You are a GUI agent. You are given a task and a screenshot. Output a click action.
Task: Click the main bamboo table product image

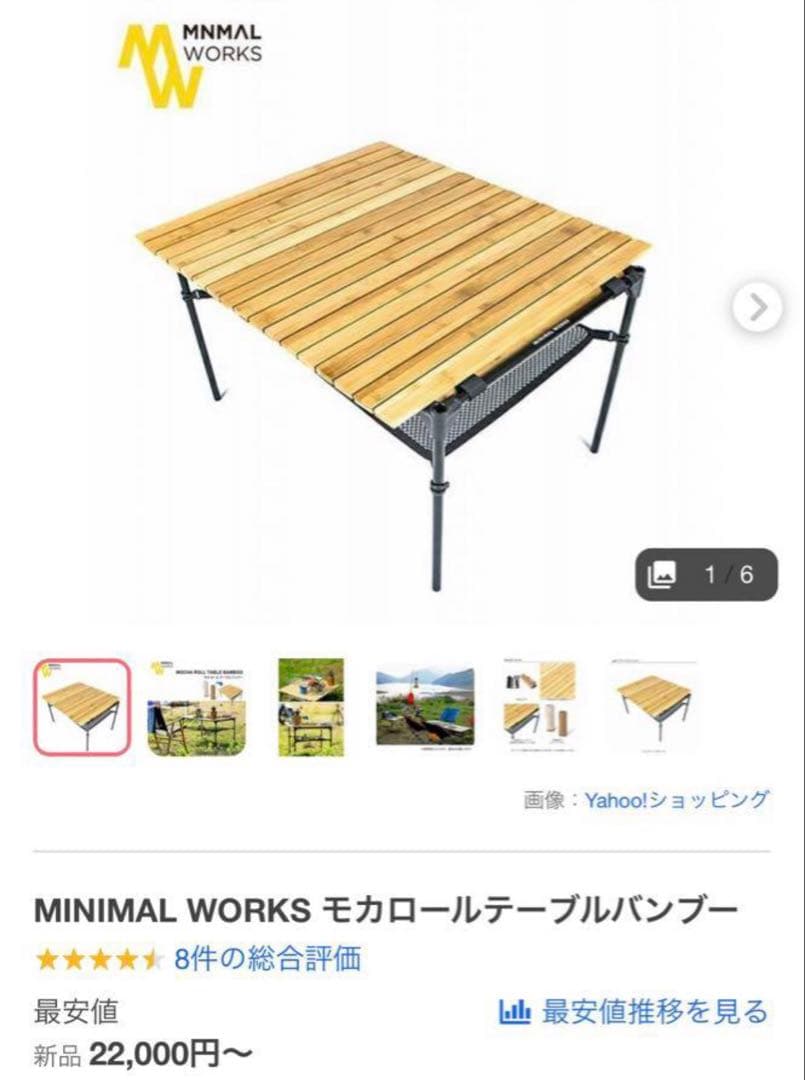(x=400, y=330)
